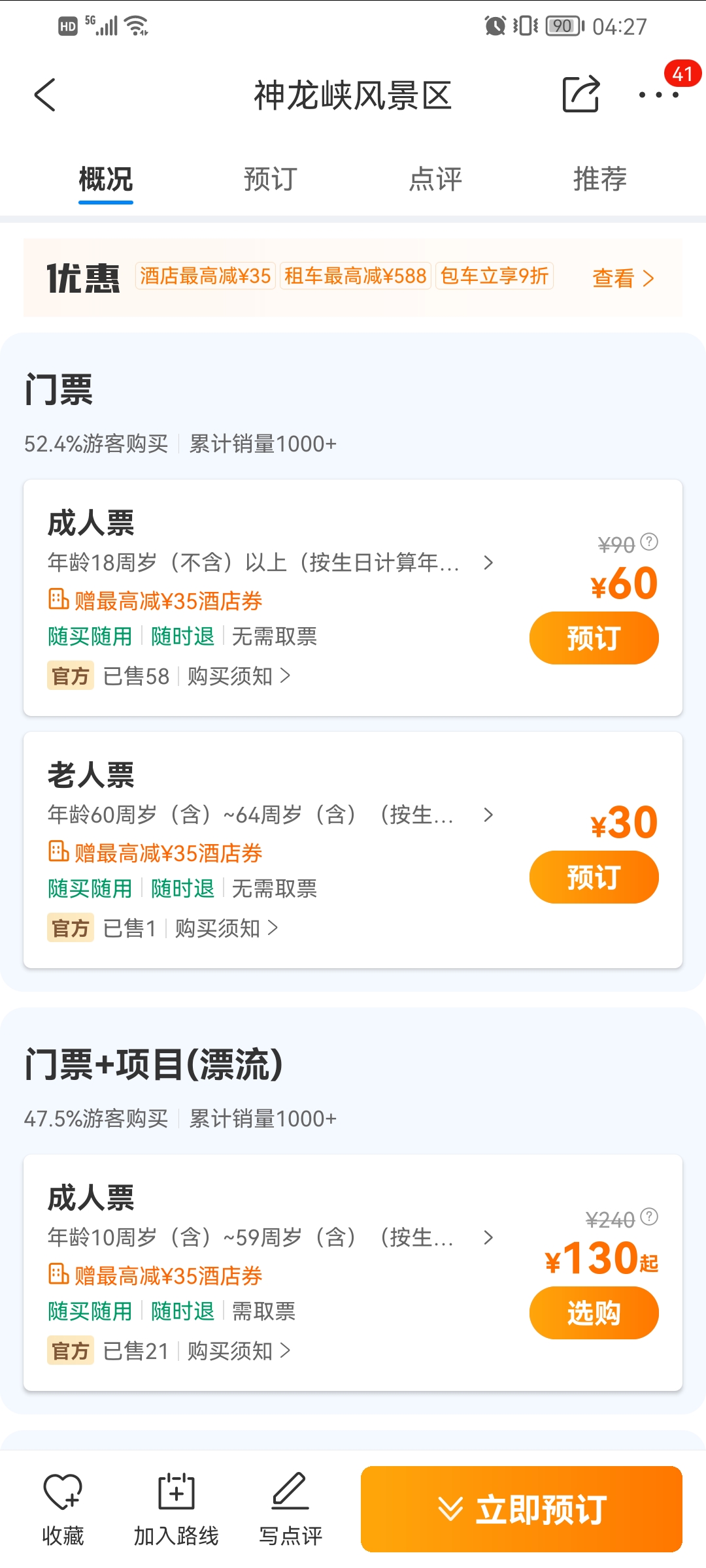The image size is (706, 1568).
Task: Book the ¥30 老人票
Action: coord(594,877)
